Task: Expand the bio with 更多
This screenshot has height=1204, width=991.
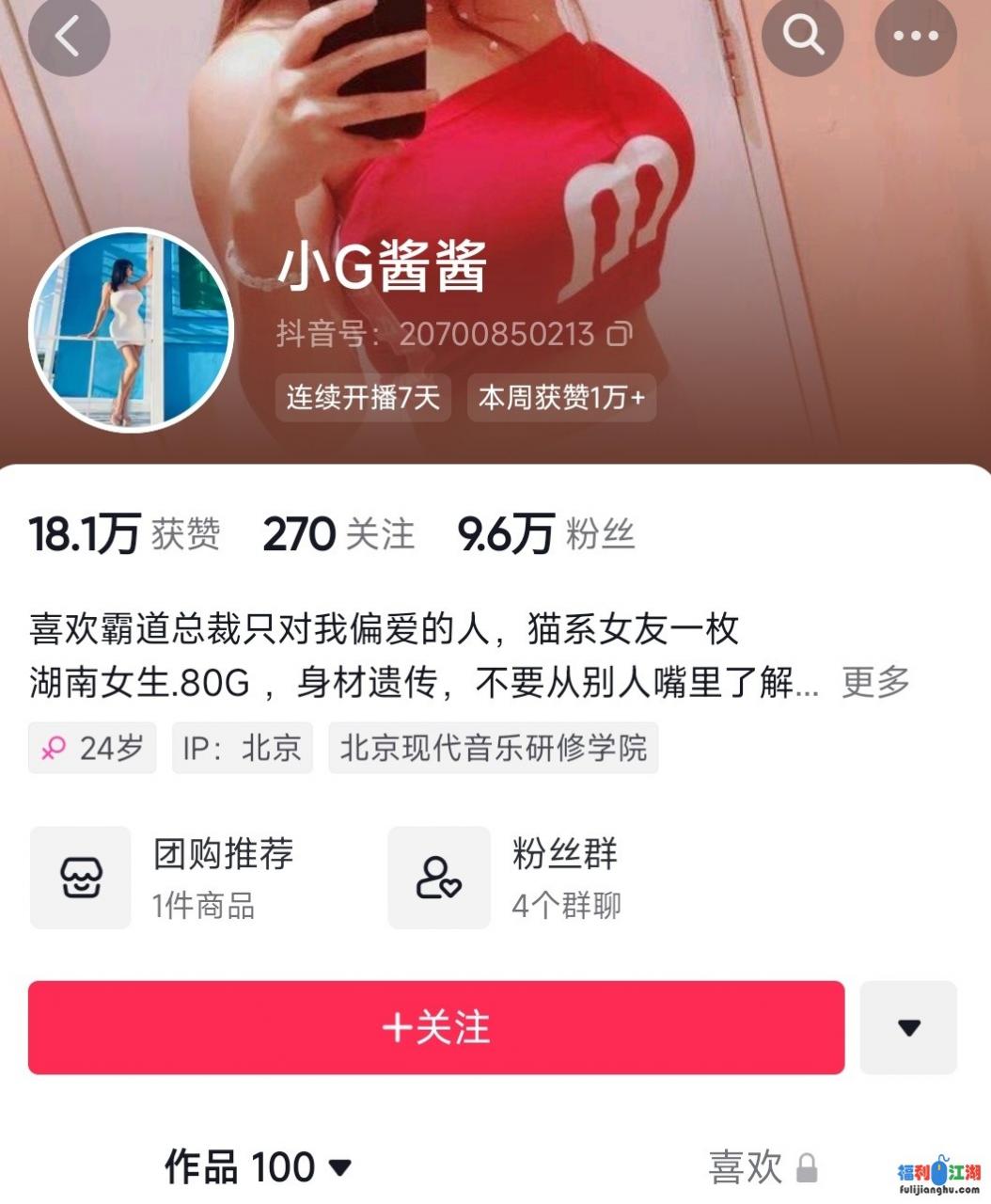Action: (874, 682)
